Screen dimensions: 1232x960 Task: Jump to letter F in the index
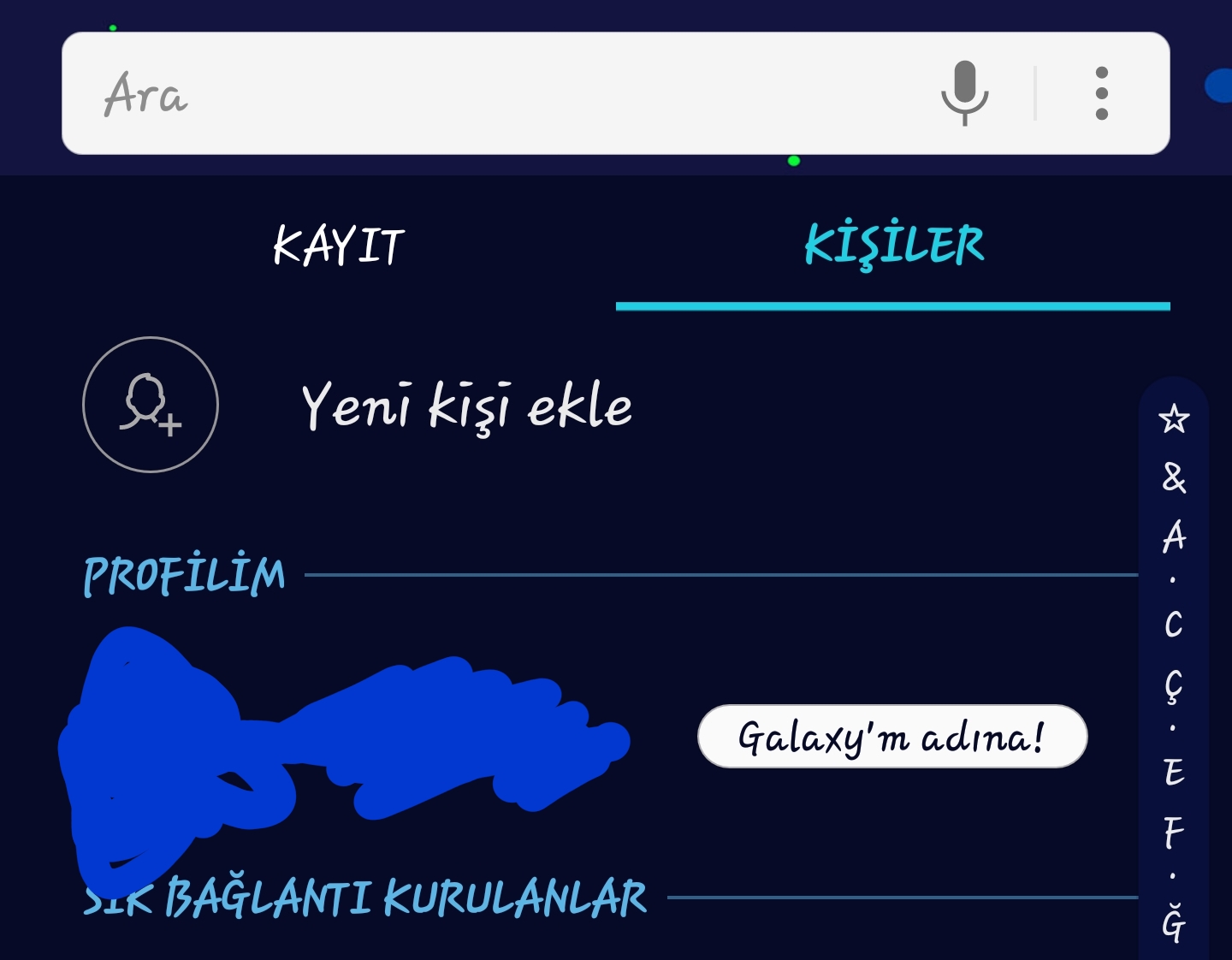click(1174, 833)
